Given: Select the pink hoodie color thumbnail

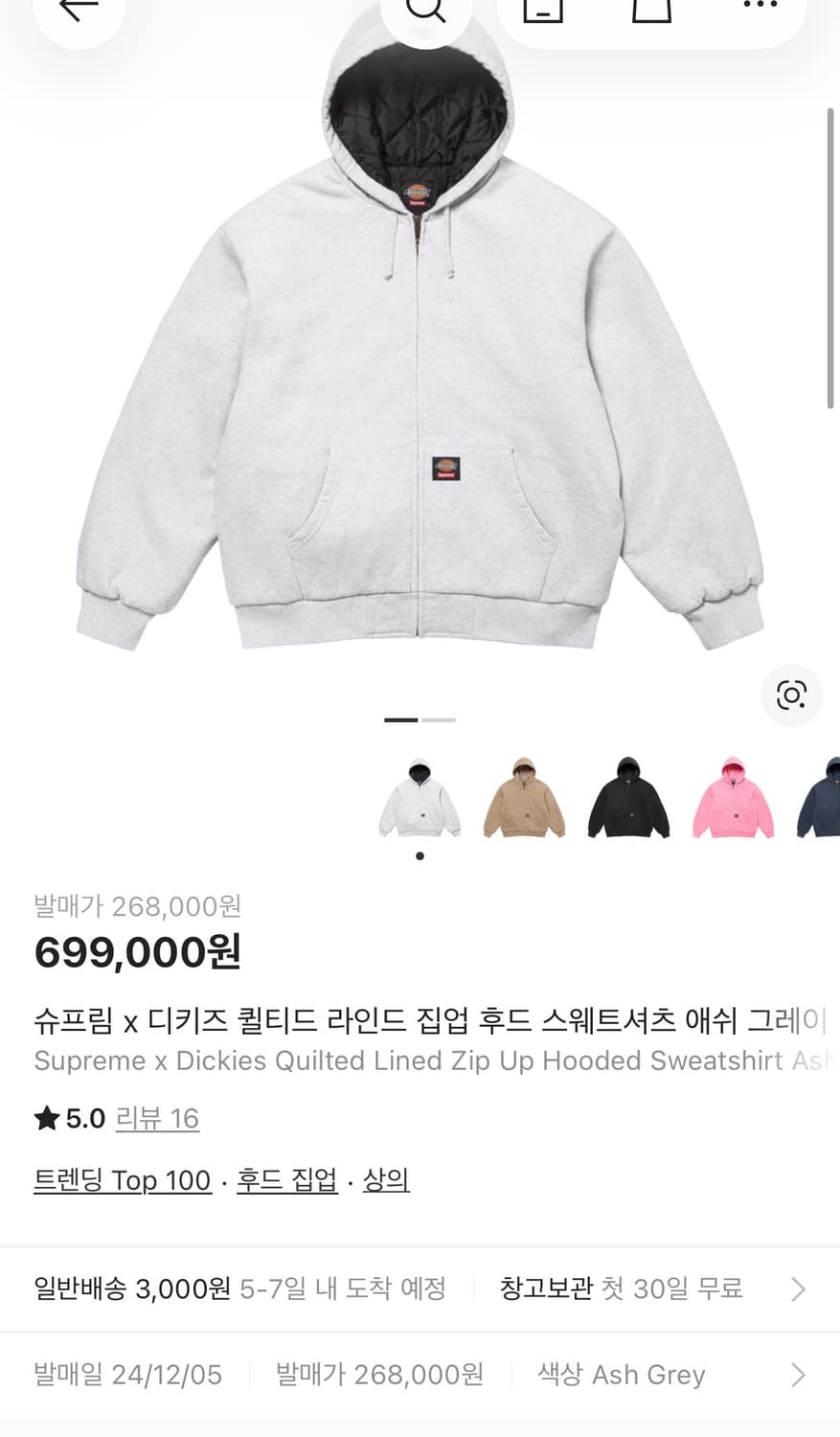Looking at the screenshot, I should point(734,798).
